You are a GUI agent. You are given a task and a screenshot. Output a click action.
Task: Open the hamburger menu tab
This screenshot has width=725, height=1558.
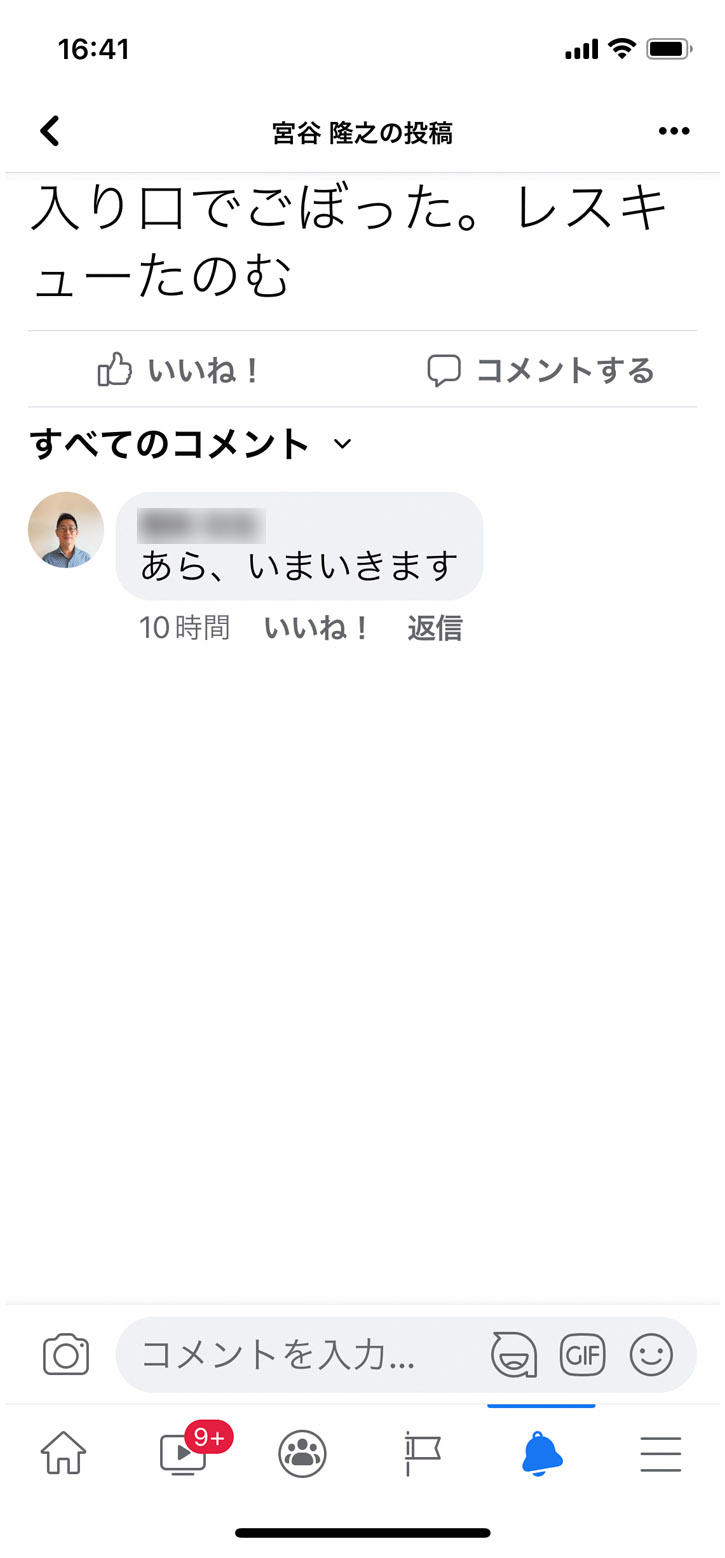(x=661, y=1453)
